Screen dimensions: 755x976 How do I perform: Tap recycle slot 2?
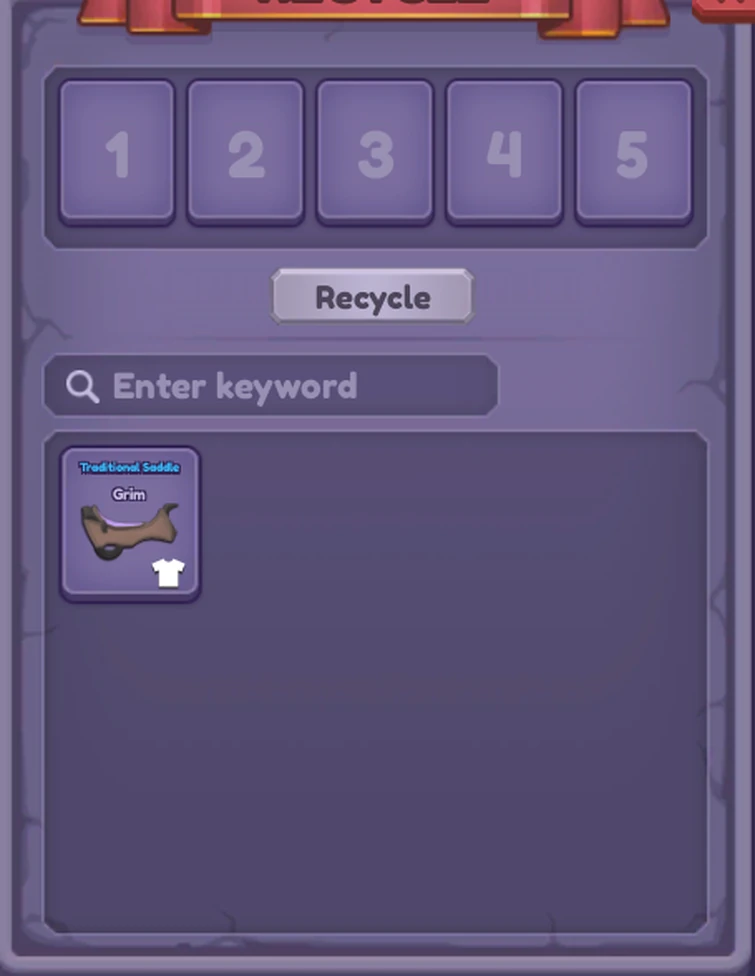coord(245,153)
